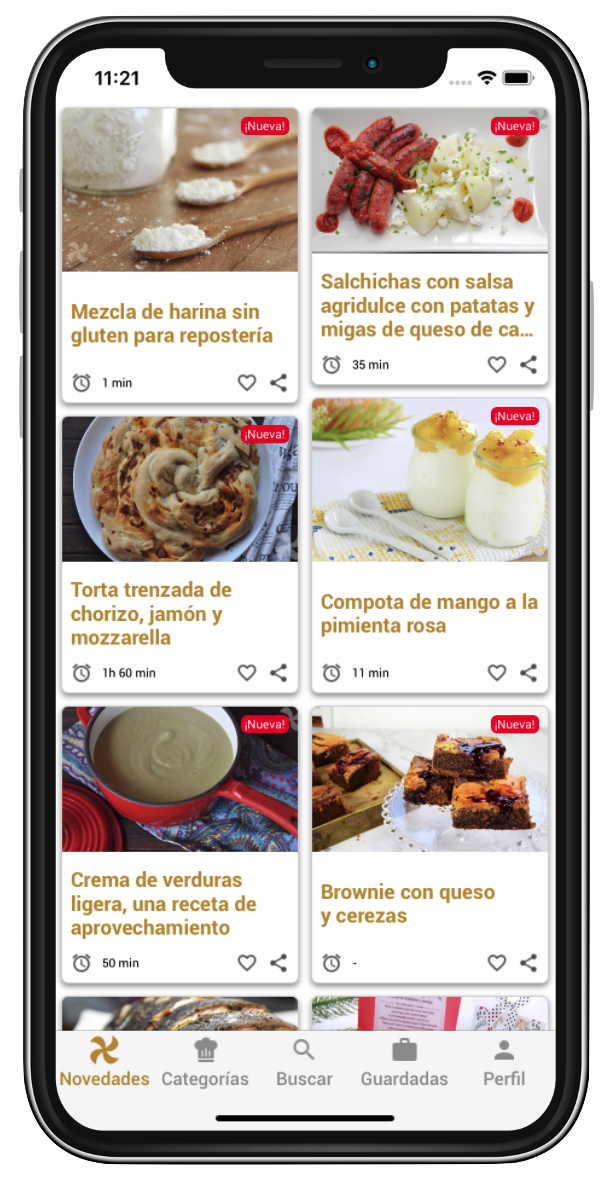
Task: Share the Compota de mango recipe
Action: [529, 673]
